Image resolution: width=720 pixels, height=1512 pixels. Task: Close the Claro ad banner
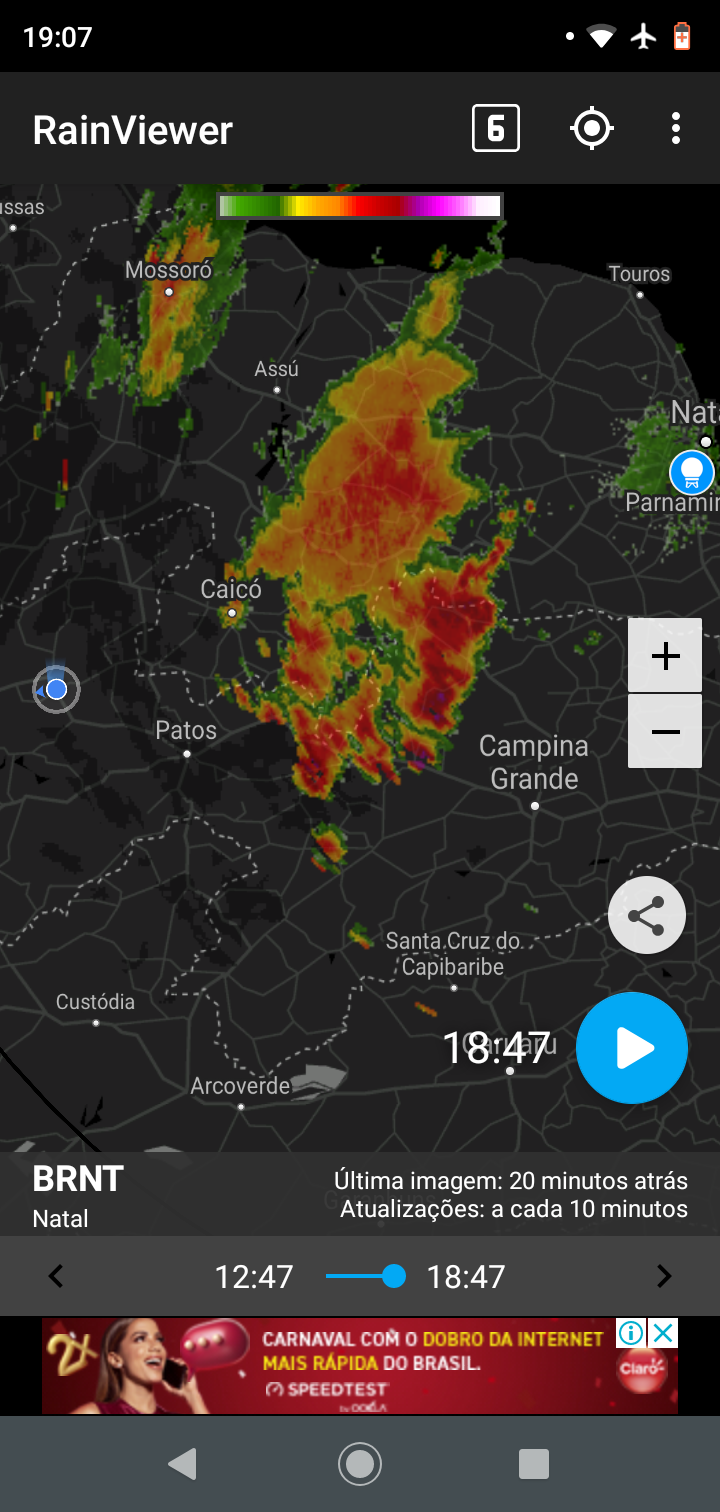(x=663, y=1333)
